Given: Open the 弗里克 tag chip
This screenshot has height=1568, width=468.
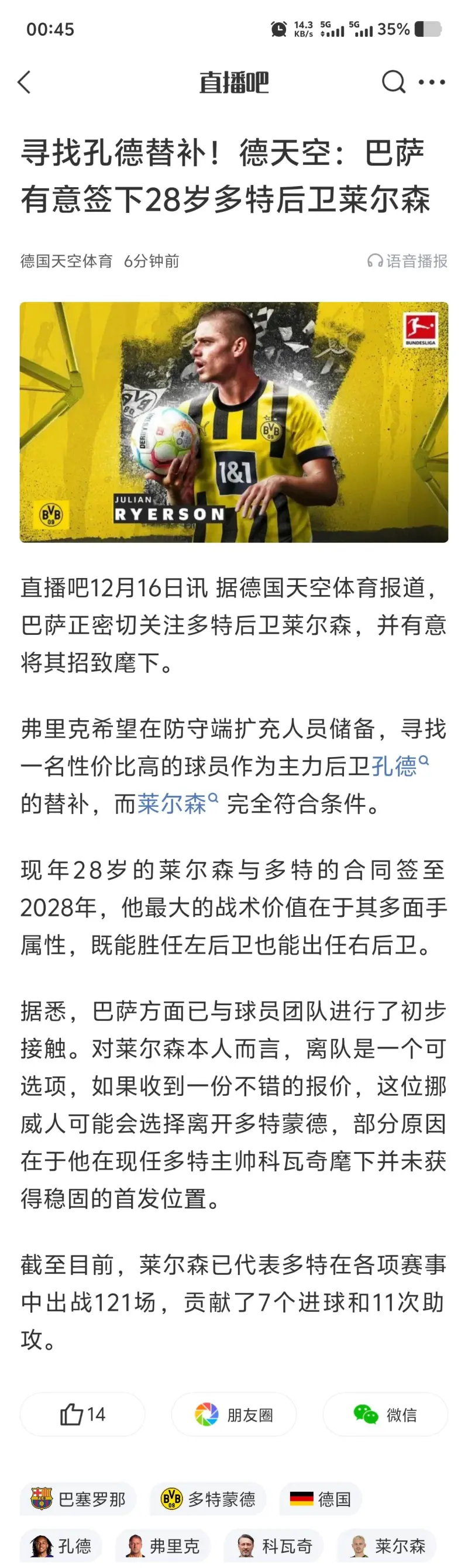Looking at the screenshot, I should click(163, 1546).
